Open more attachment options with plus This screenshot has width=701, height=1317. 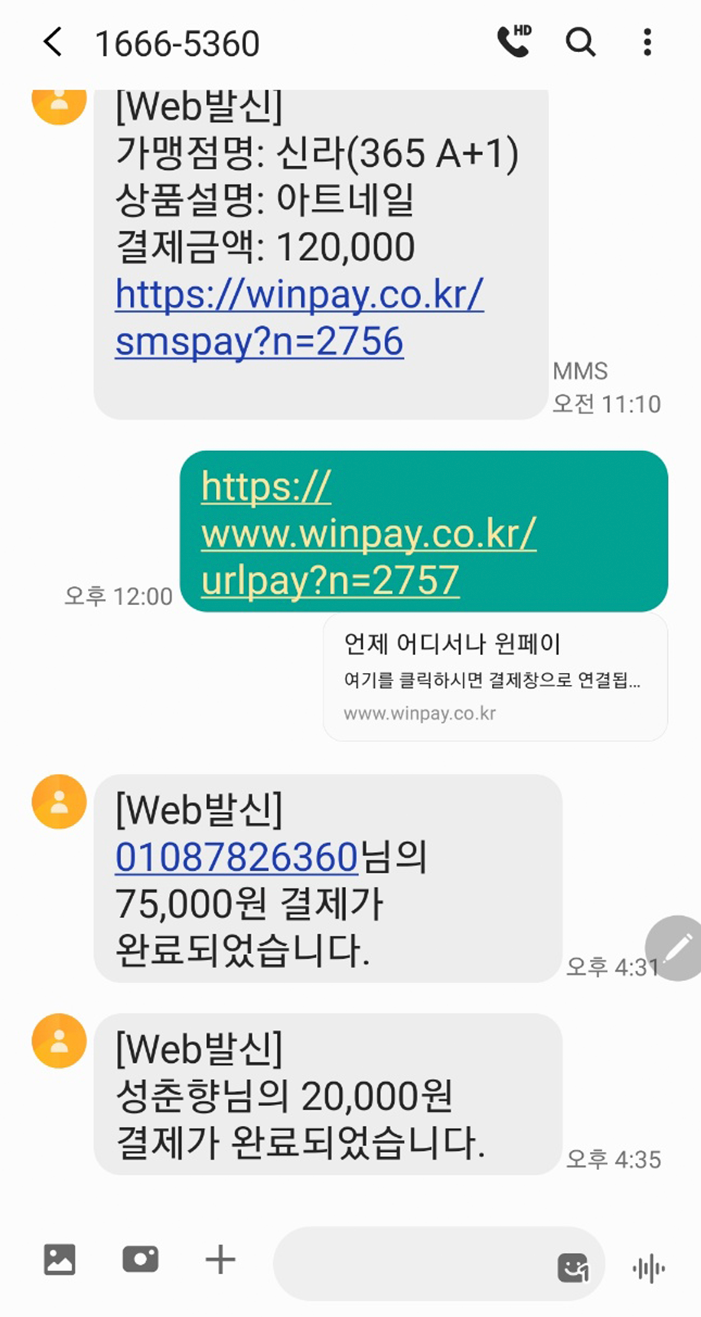click(x=220, y=1259)
